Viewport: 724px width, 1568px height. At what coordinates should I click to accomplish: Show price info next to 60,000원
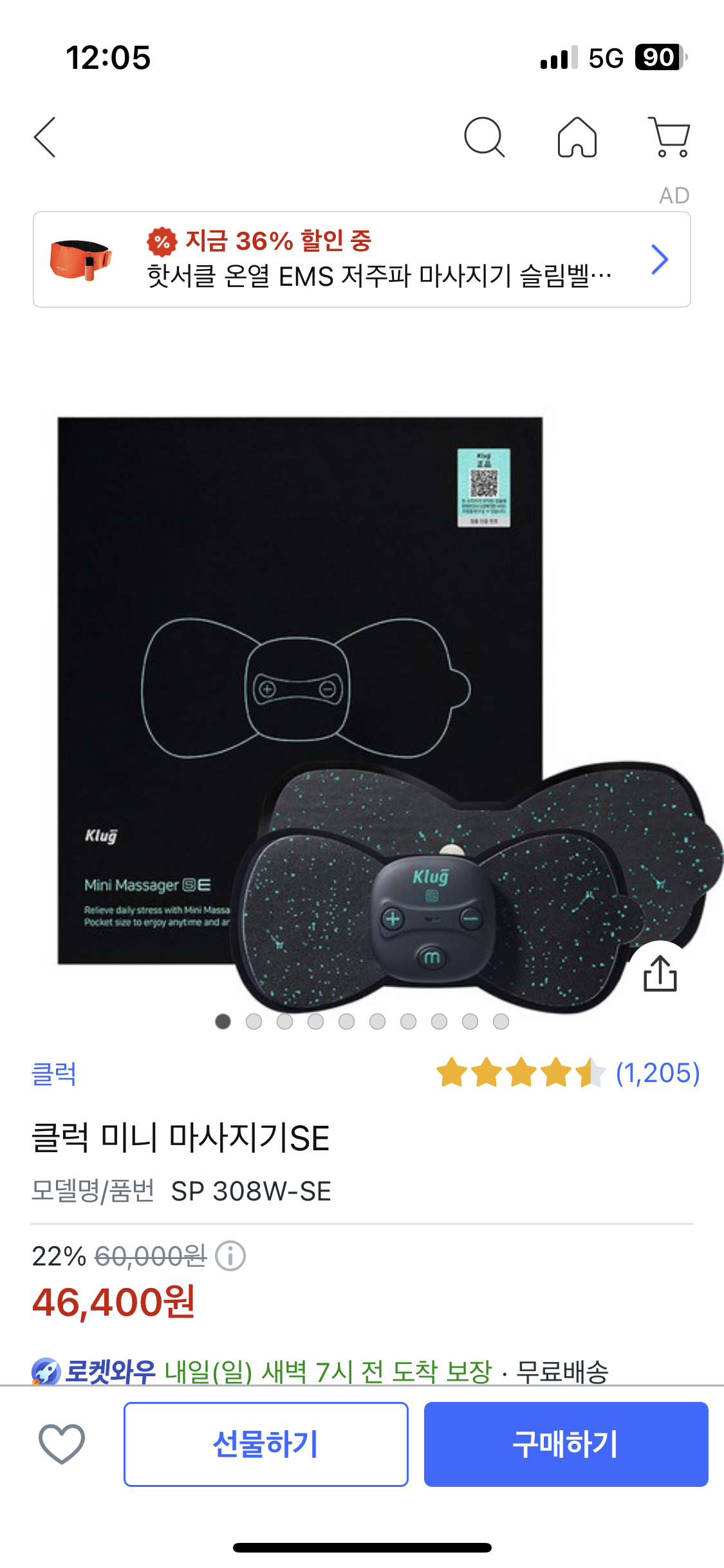click(230, 1256)
